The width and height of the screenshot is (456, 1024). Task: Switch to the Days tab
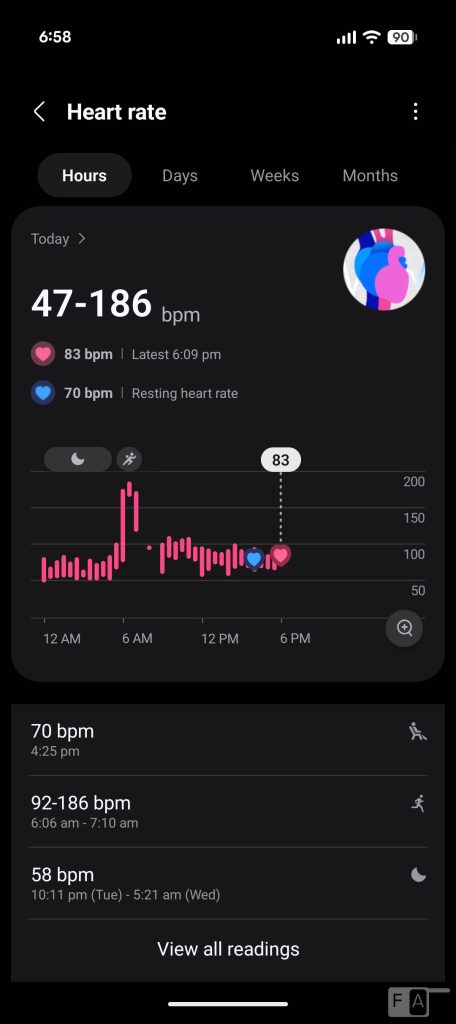pos(180,175)
